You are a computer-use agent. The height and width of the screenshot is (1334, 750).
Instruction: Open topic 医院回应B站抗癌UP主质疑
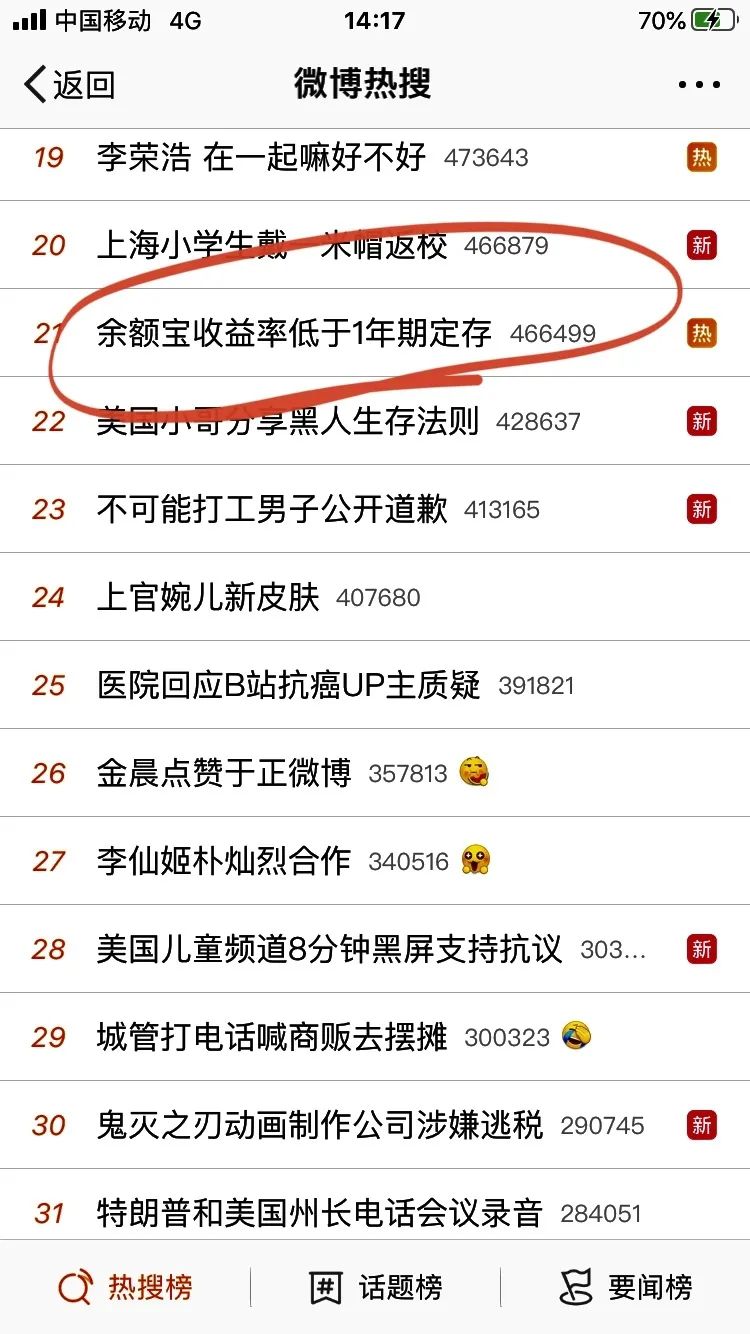tap(289, 685)
